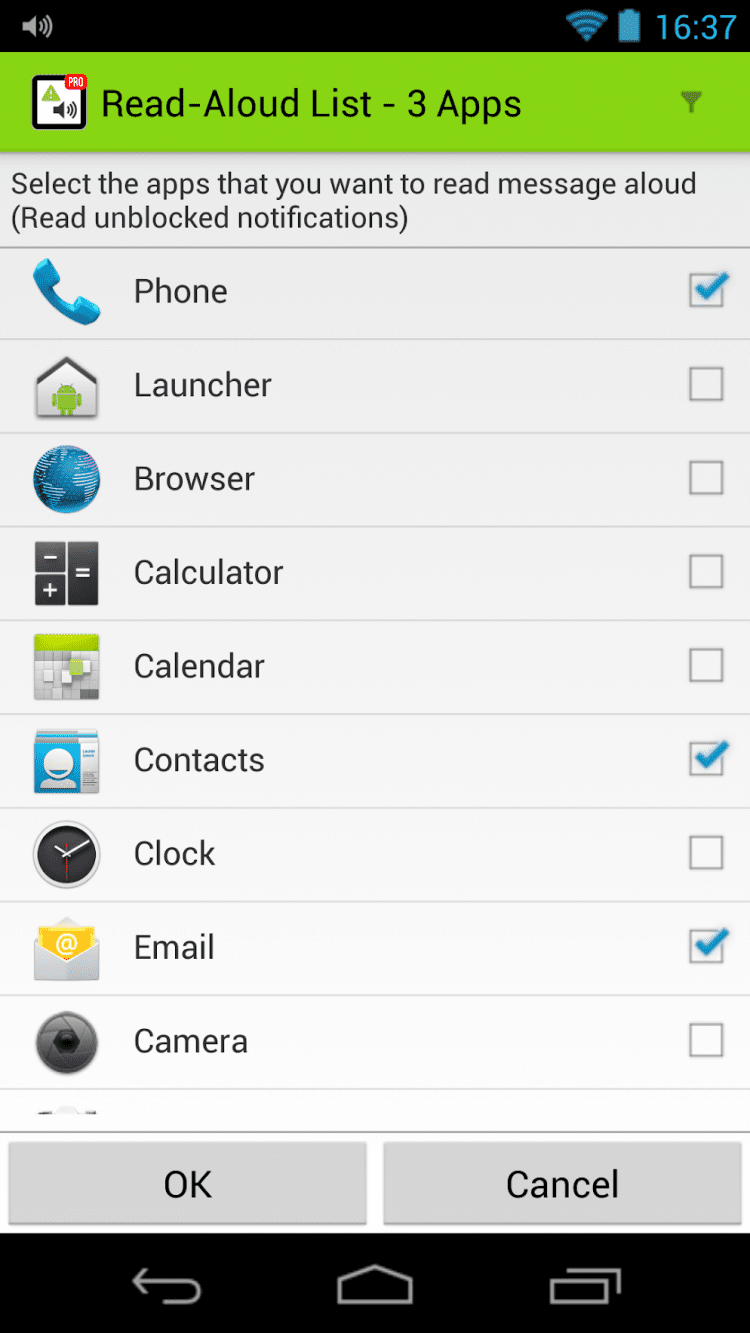Tap the Cancel button

pyautogui.click(x=562, y=1184)
